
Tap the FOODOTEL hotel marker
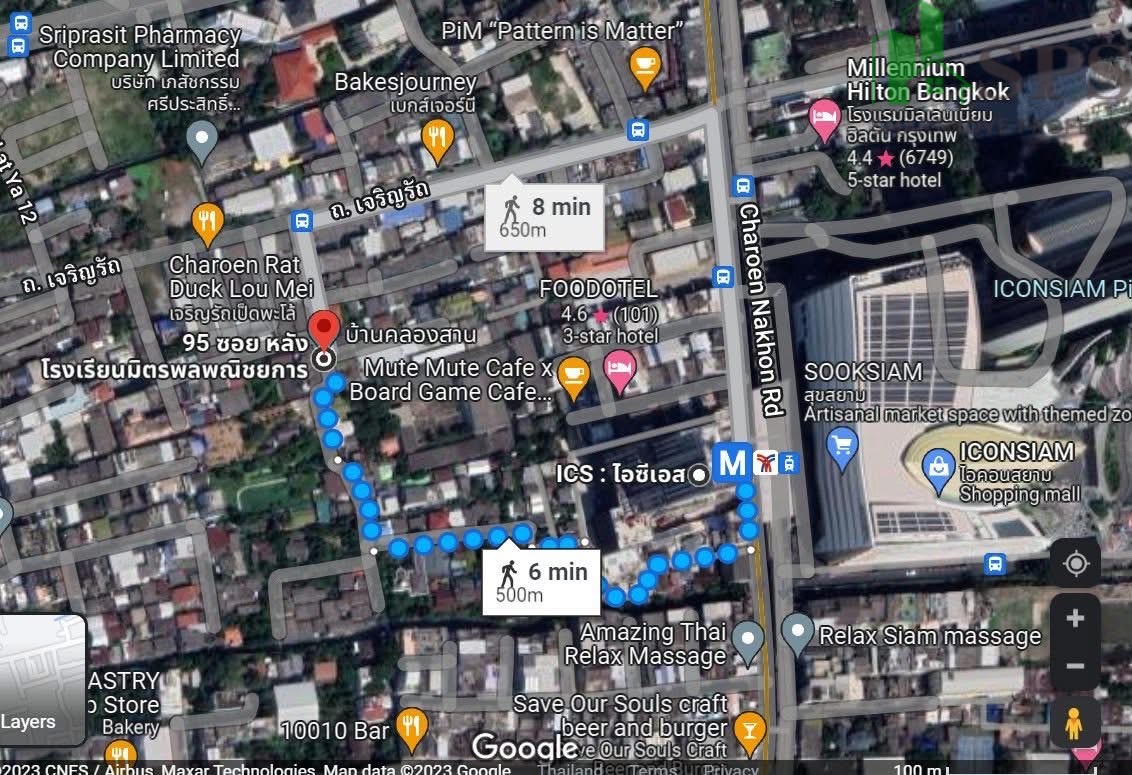point(619,371)
